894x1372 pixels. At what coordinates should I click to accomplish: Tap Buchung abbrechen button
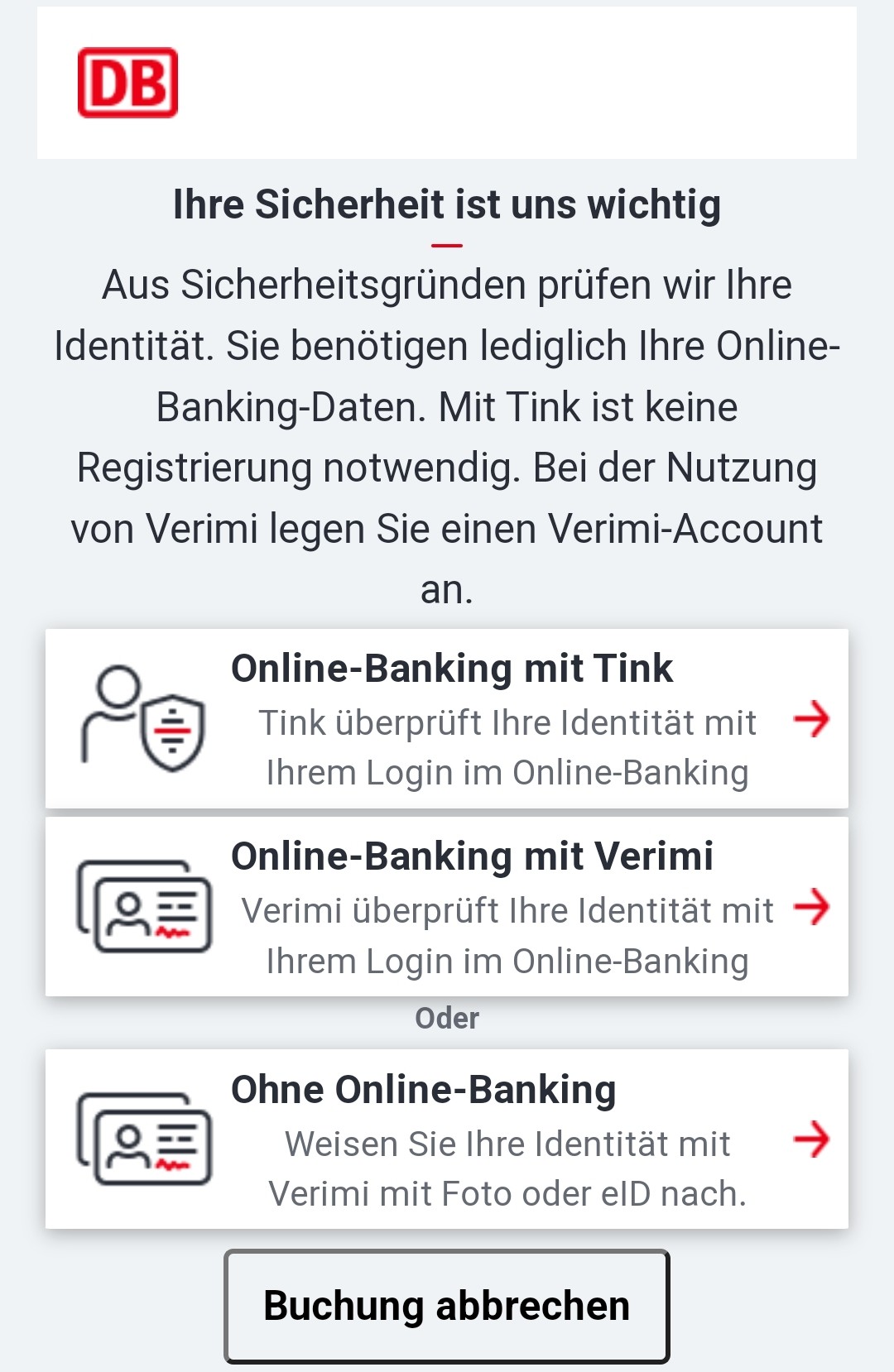pos(447,1306)
